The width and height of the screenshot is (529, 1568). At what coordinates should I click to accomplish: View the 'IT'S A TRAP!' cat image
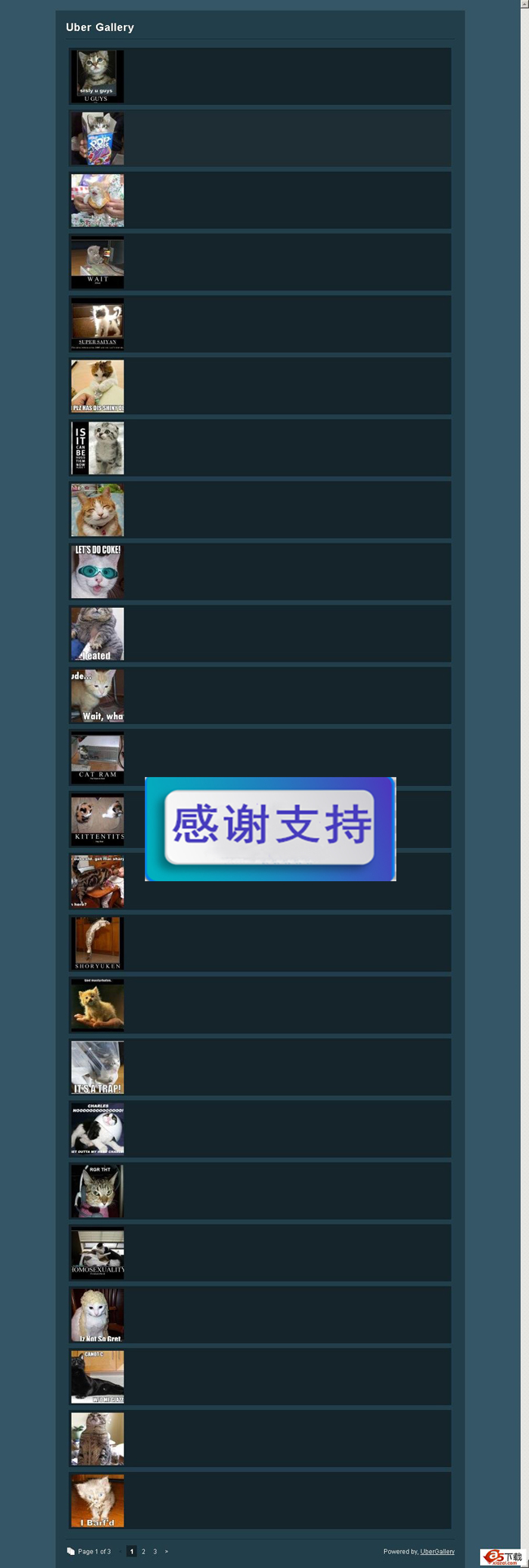click(x=97, y=1068)
